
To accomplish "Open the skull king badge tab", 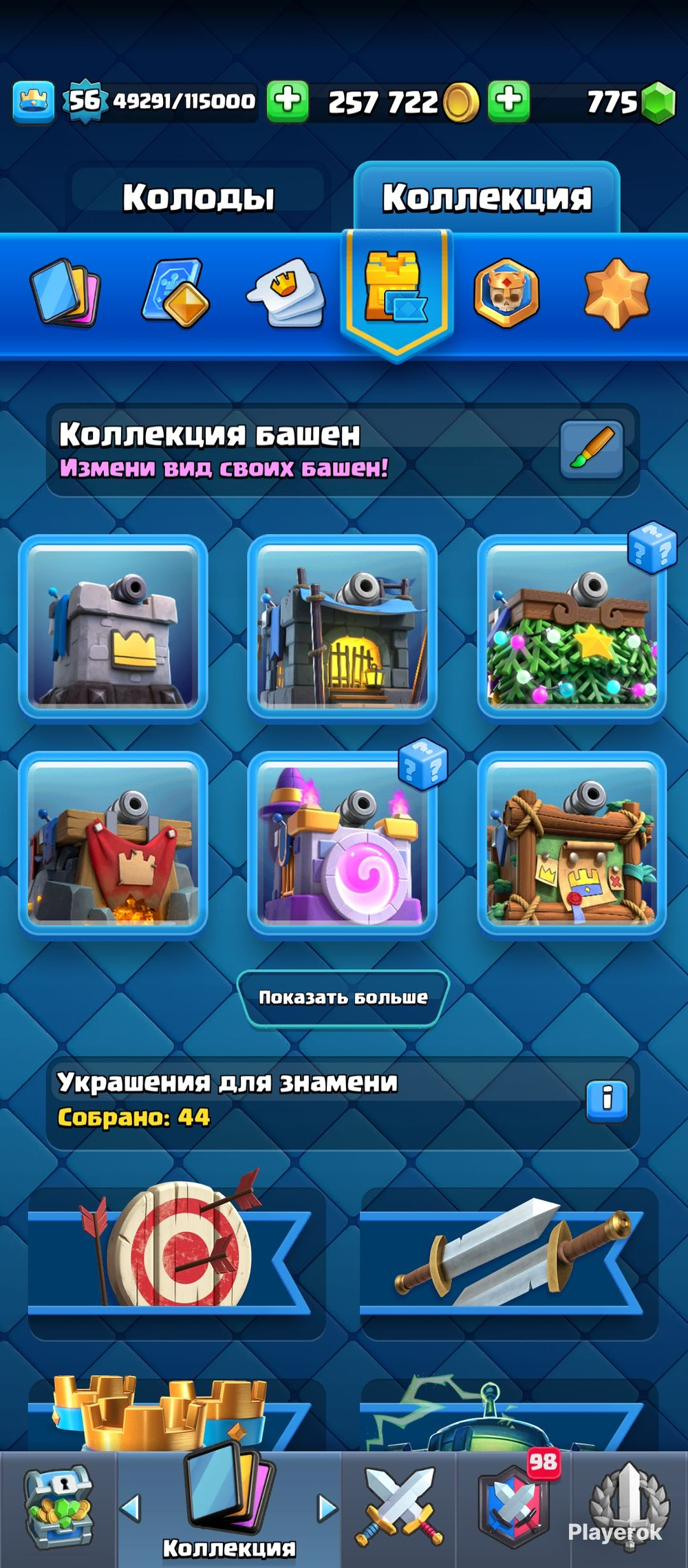I will [x=506, y=293].
